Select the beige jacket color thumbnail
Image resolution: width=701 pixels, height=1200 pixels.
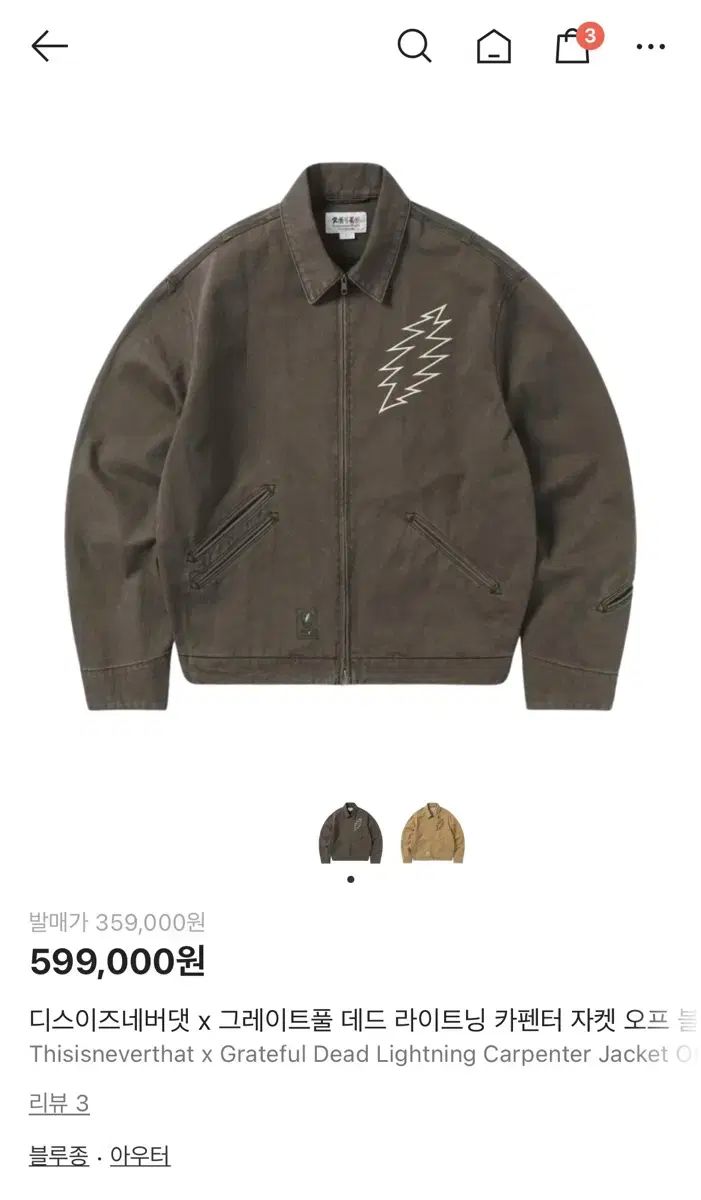(x=434, y=832)
